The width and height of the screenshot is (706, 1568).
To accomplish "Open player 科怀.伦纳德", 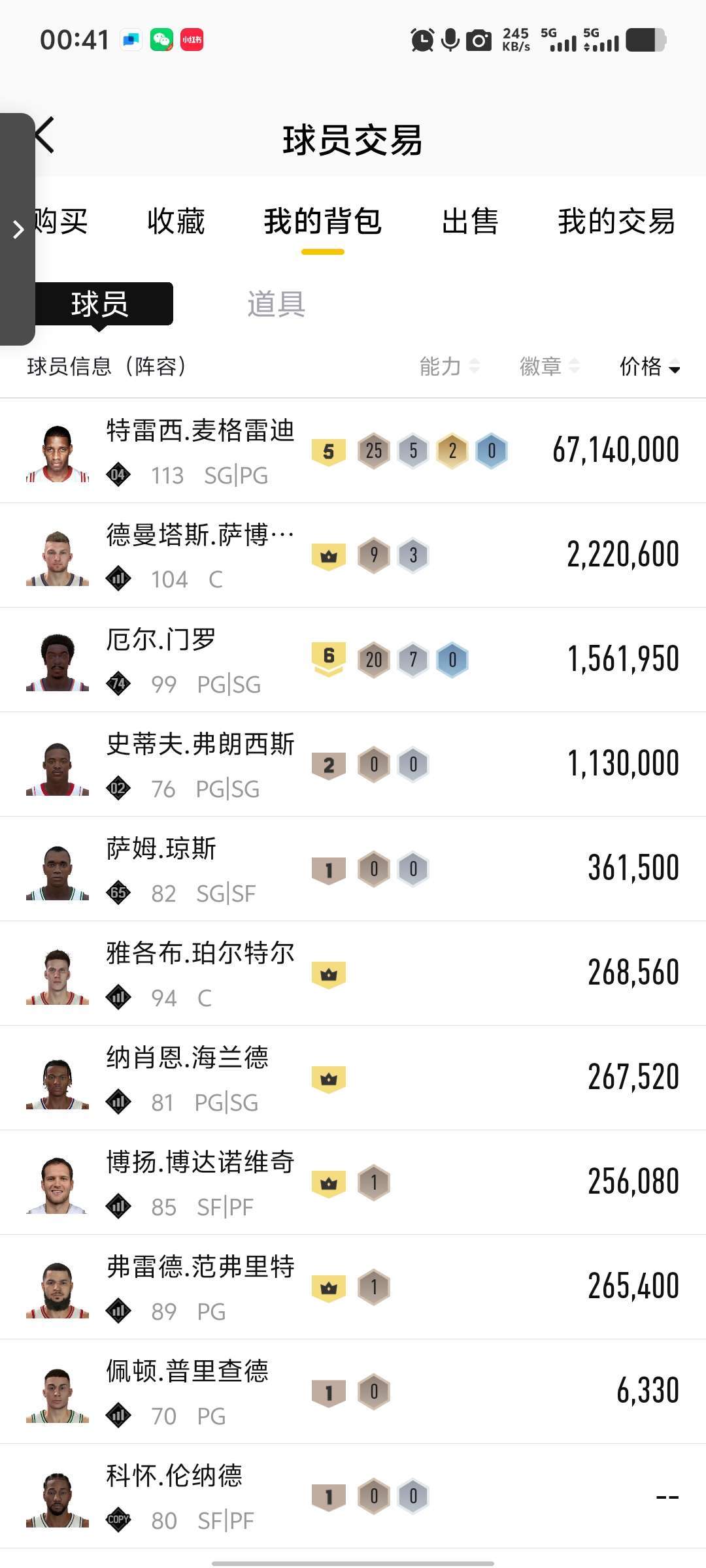I will (x=353, y=1496).
